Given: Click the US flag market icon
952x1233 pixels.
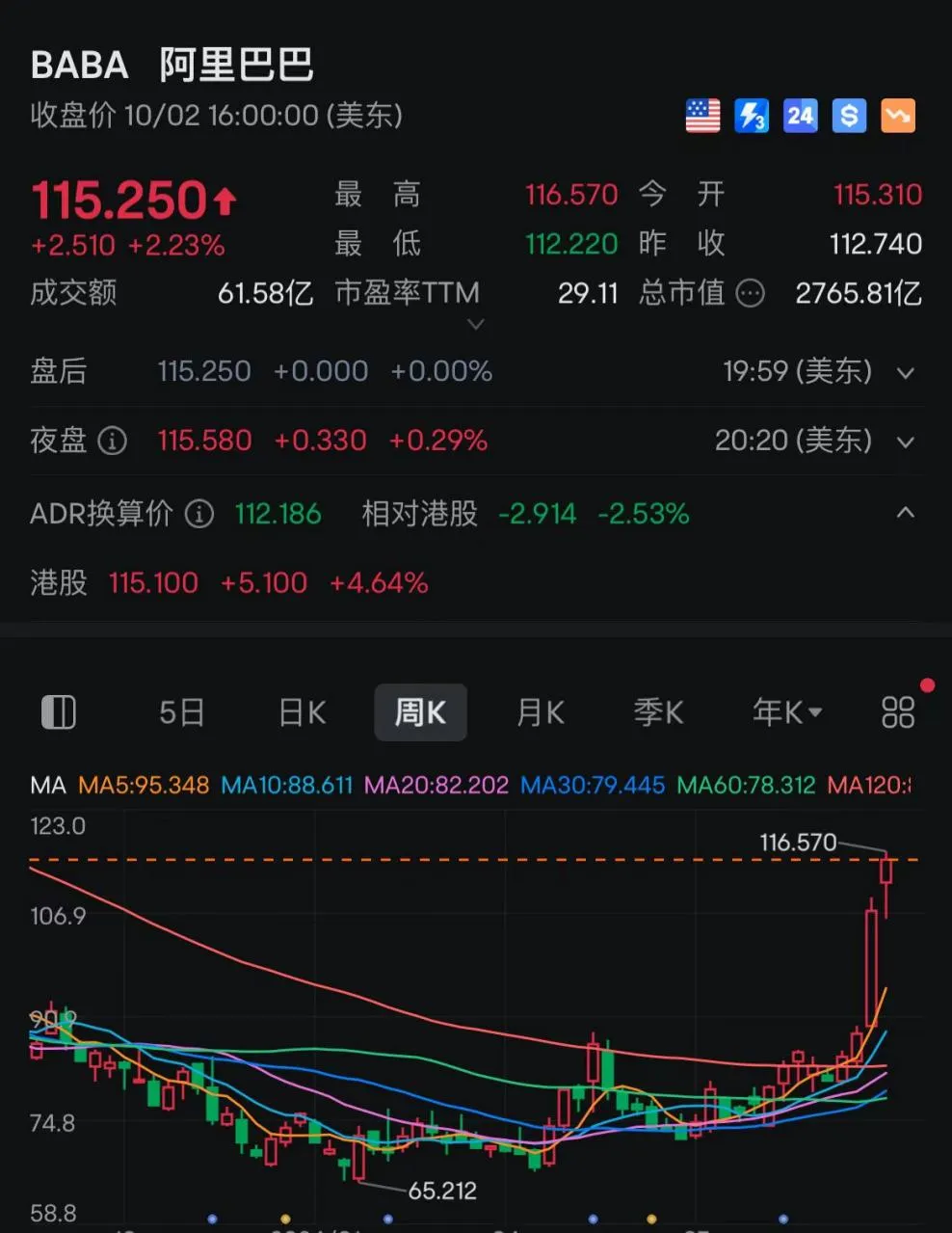Looking at the screenshot, I should coord(701,116).
